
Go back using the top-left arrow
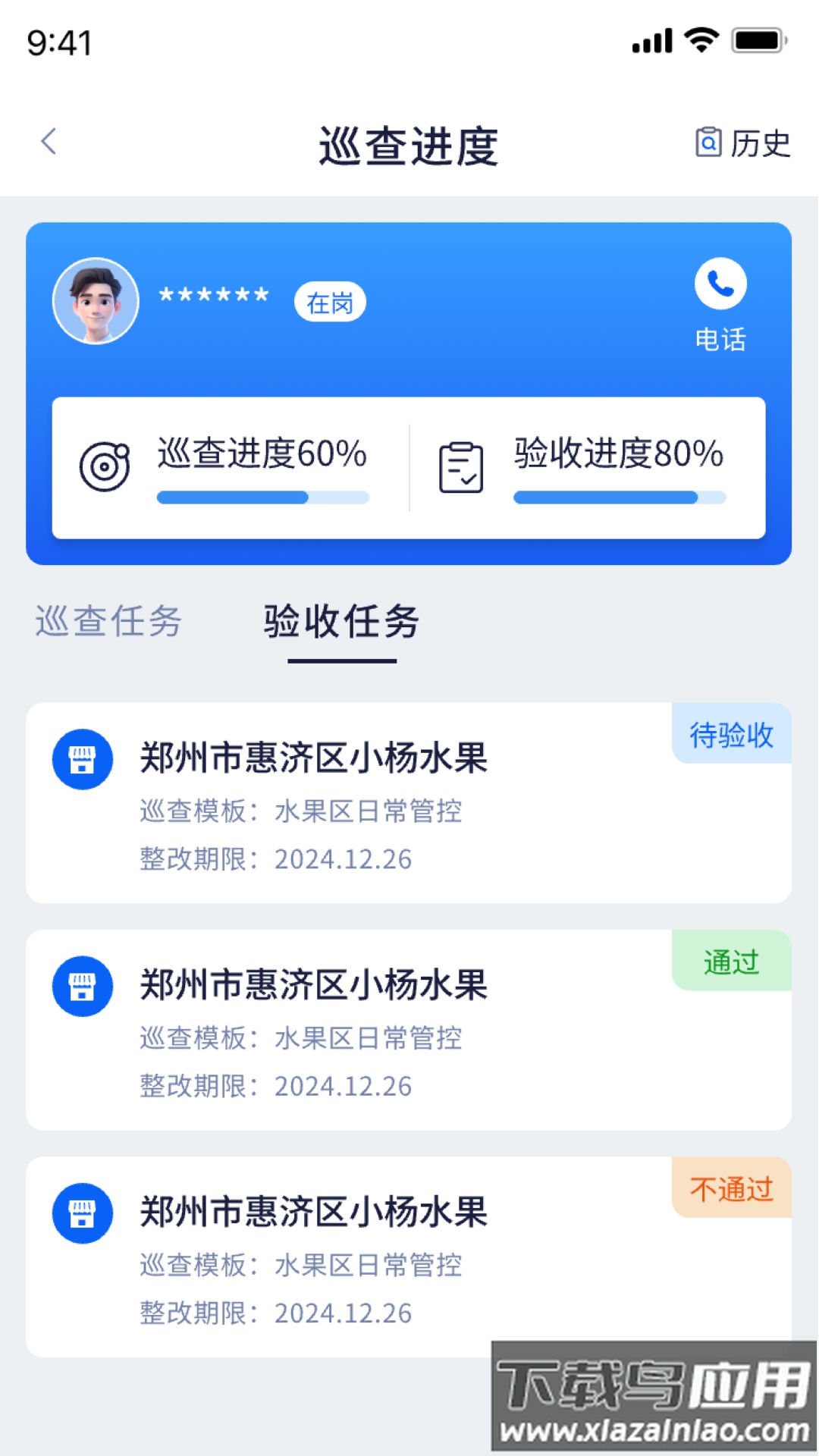[49, 142]
